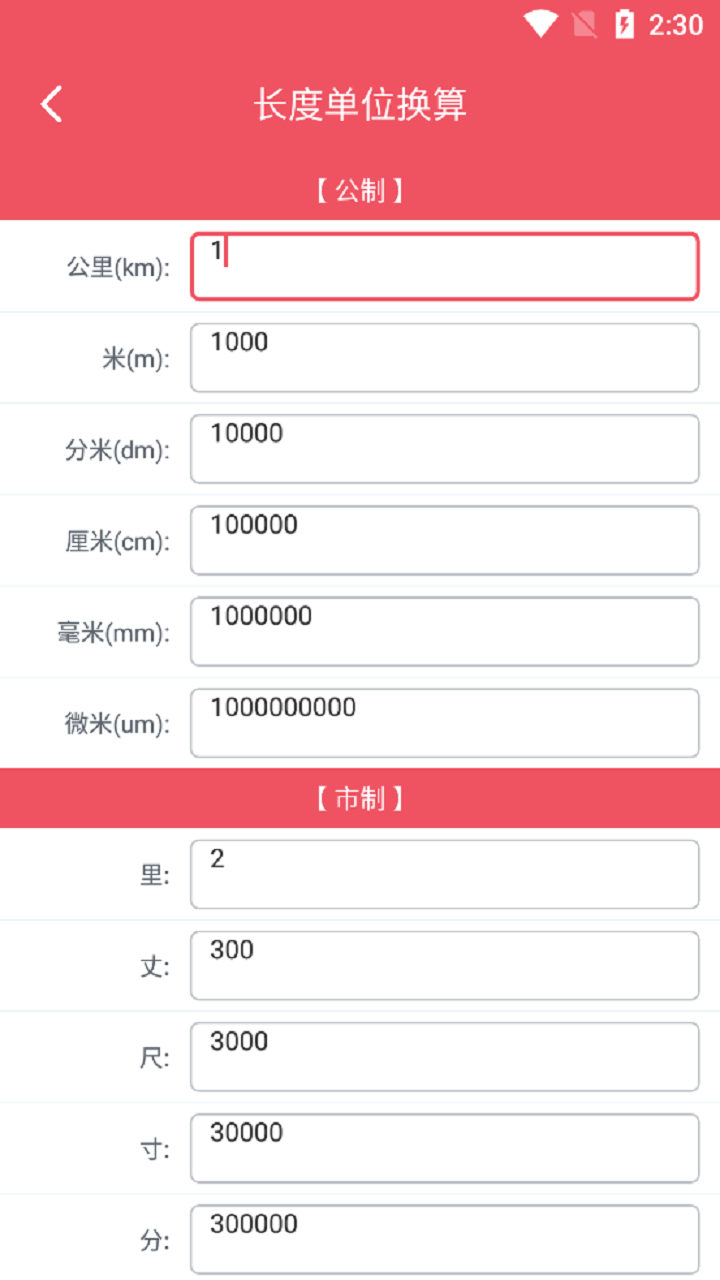Click the 【市制】 section header
Viewport: 720px width, 1280px height.
pos(360,797)
